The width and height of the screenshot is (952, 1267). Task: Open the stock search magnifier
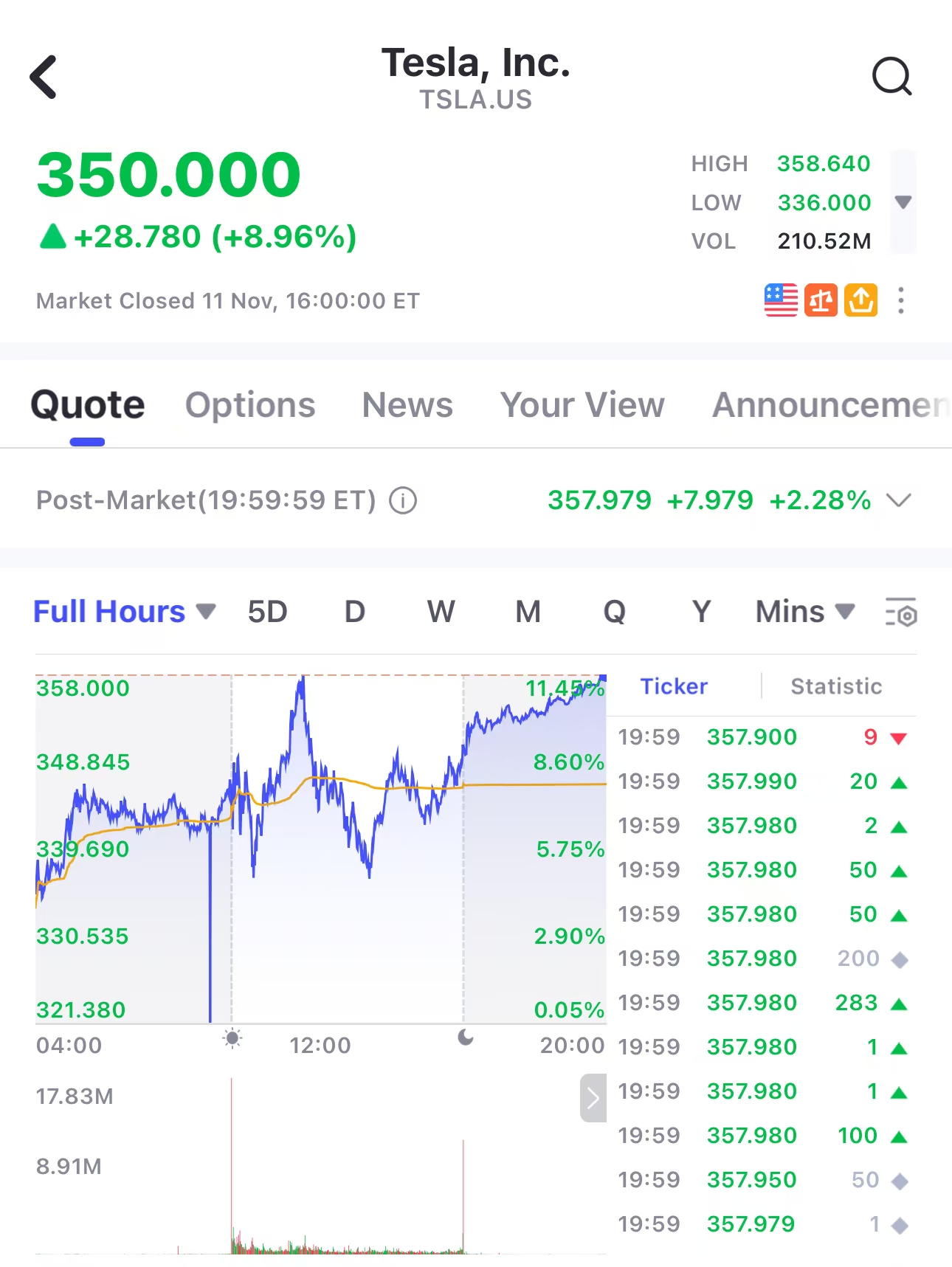coord(892,76)
